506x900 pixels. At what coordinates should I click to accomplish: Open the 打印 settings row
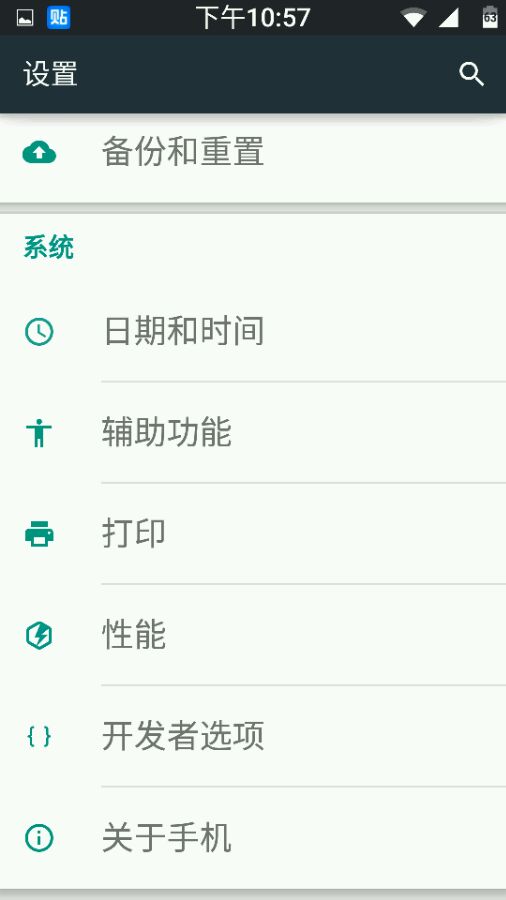253,534
